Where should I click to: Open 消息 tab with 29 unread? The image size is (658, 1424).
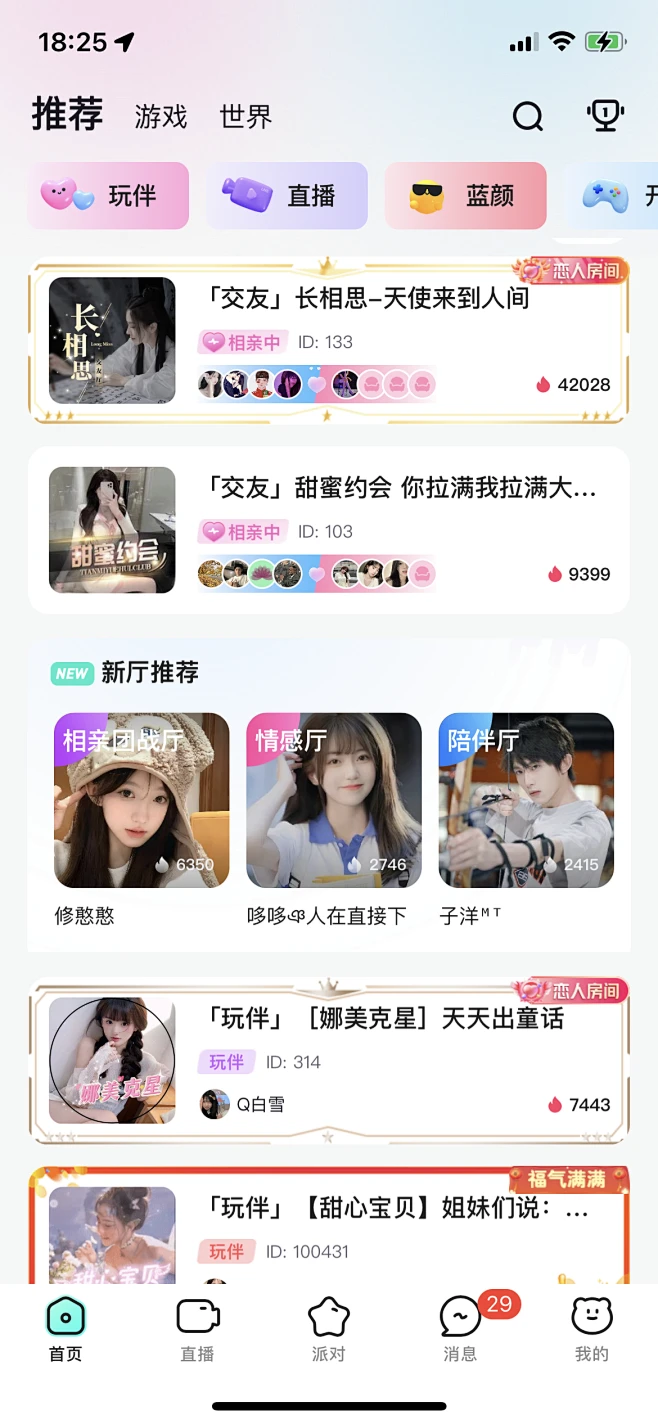[x=460, y=1330]
